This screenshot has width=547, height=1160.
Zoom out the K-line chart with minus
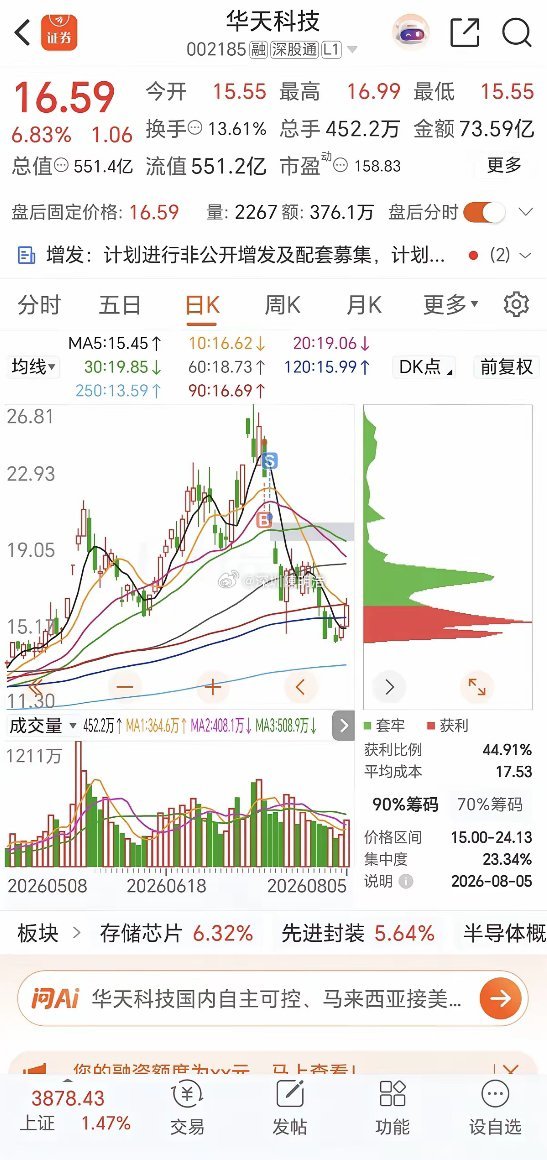point(124,687)
